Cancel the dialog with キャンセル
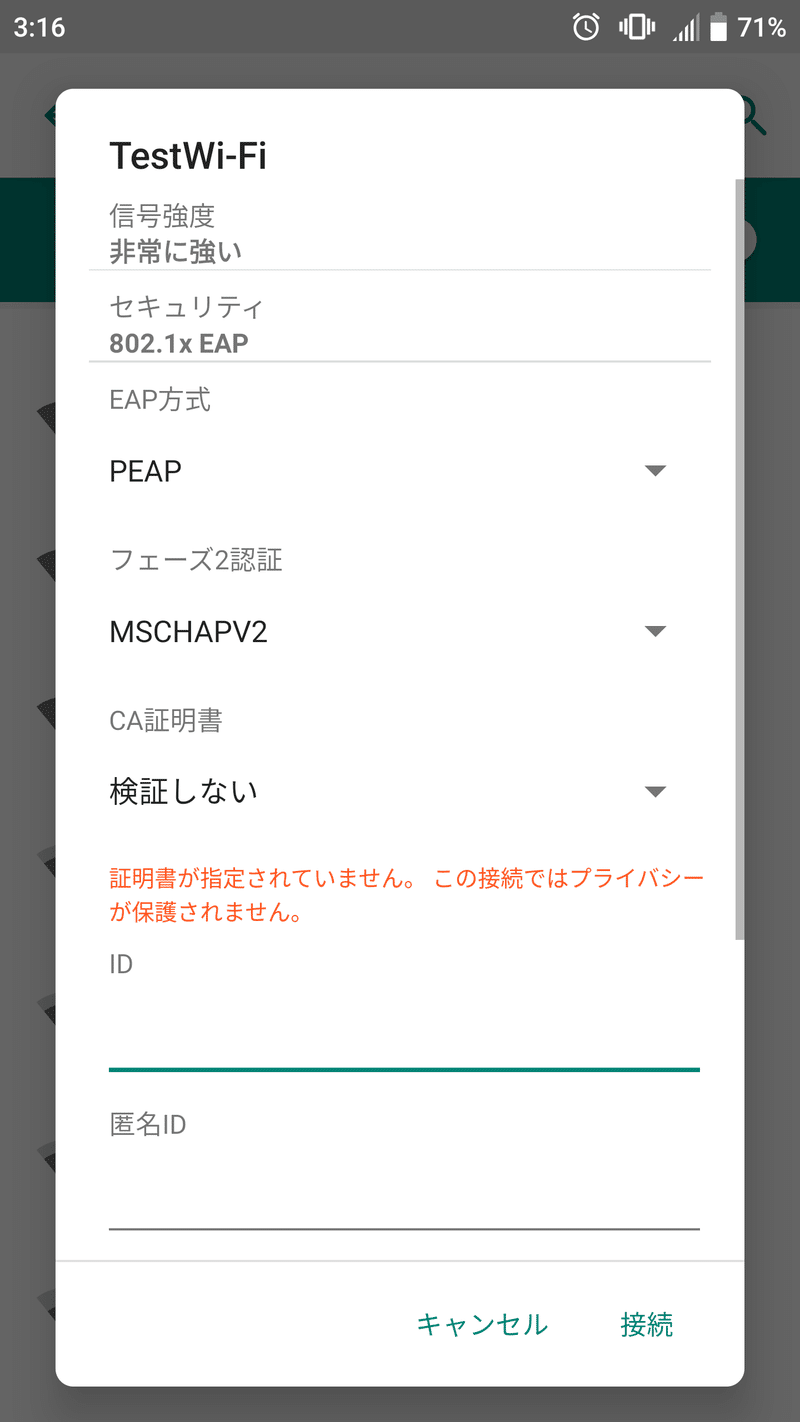 (482, 1325)
